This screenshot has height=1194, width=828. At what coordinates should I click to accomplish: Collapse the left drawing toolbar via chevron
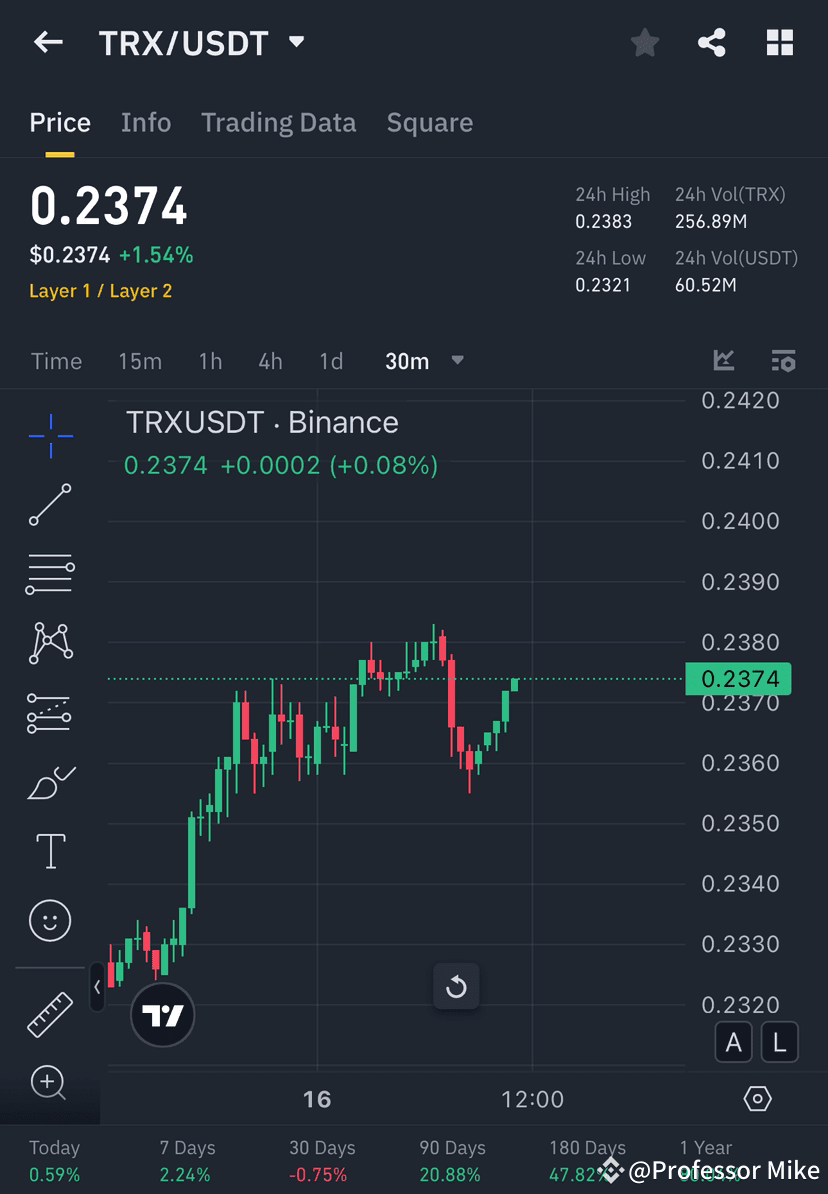pyautogui.click(x=97, y=987)
